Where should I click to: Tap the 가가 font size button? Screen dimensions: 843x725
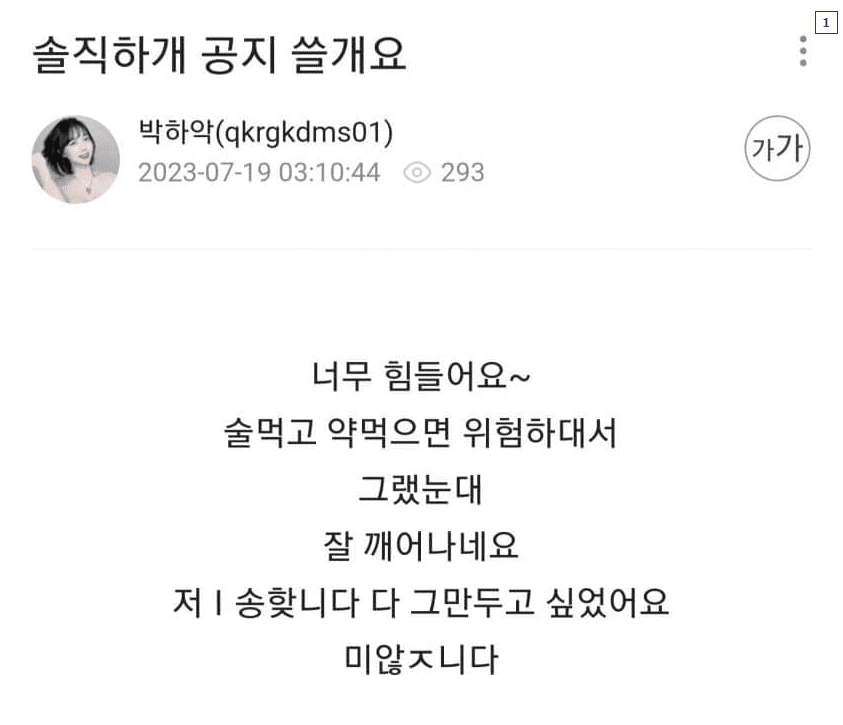point(777,150)
